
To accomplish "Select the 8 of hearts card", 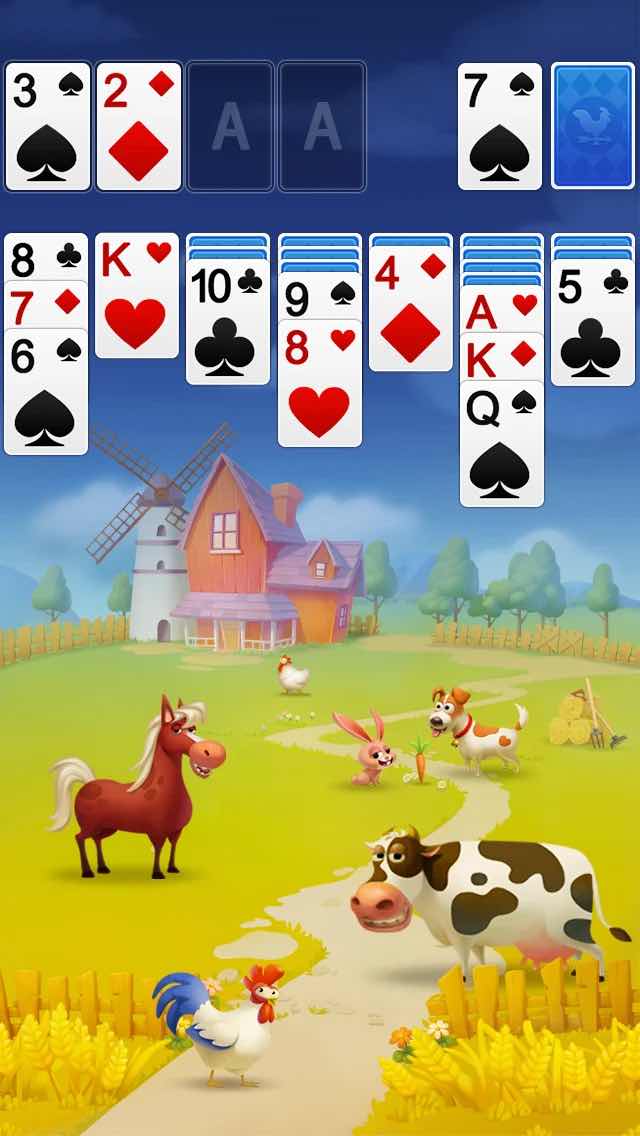I will click(320, 383).
